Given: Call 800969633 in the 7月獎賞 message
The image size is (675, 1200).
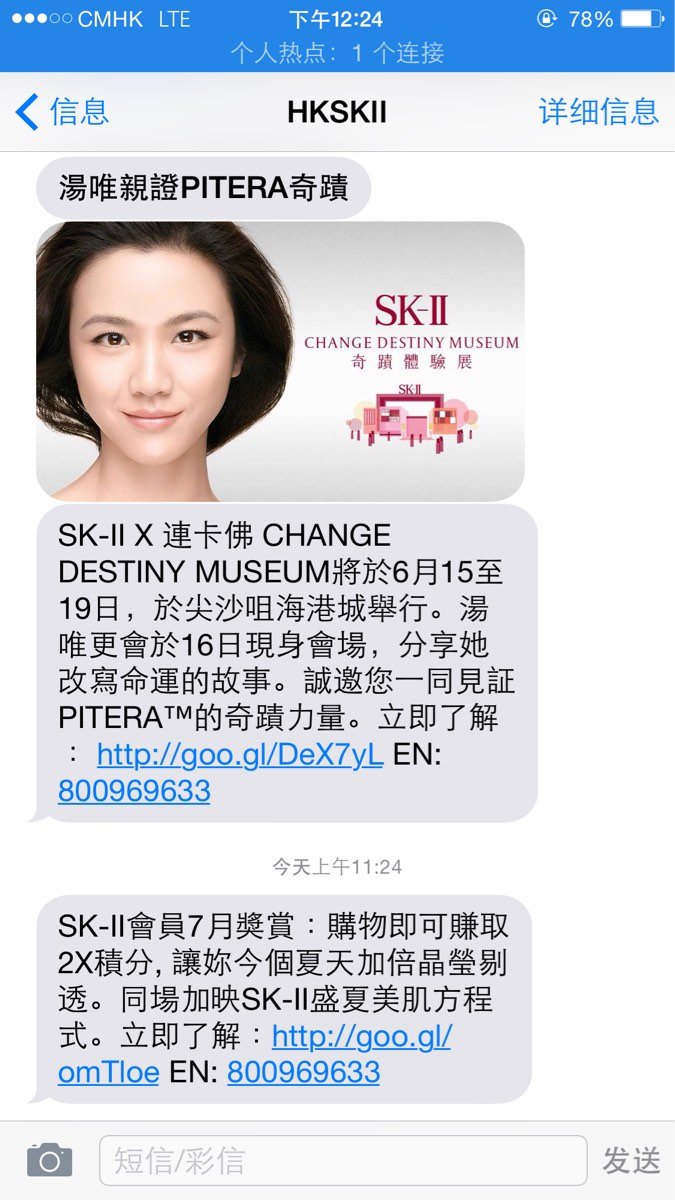Looking at the screenshot, I should tap(303, 1072).
